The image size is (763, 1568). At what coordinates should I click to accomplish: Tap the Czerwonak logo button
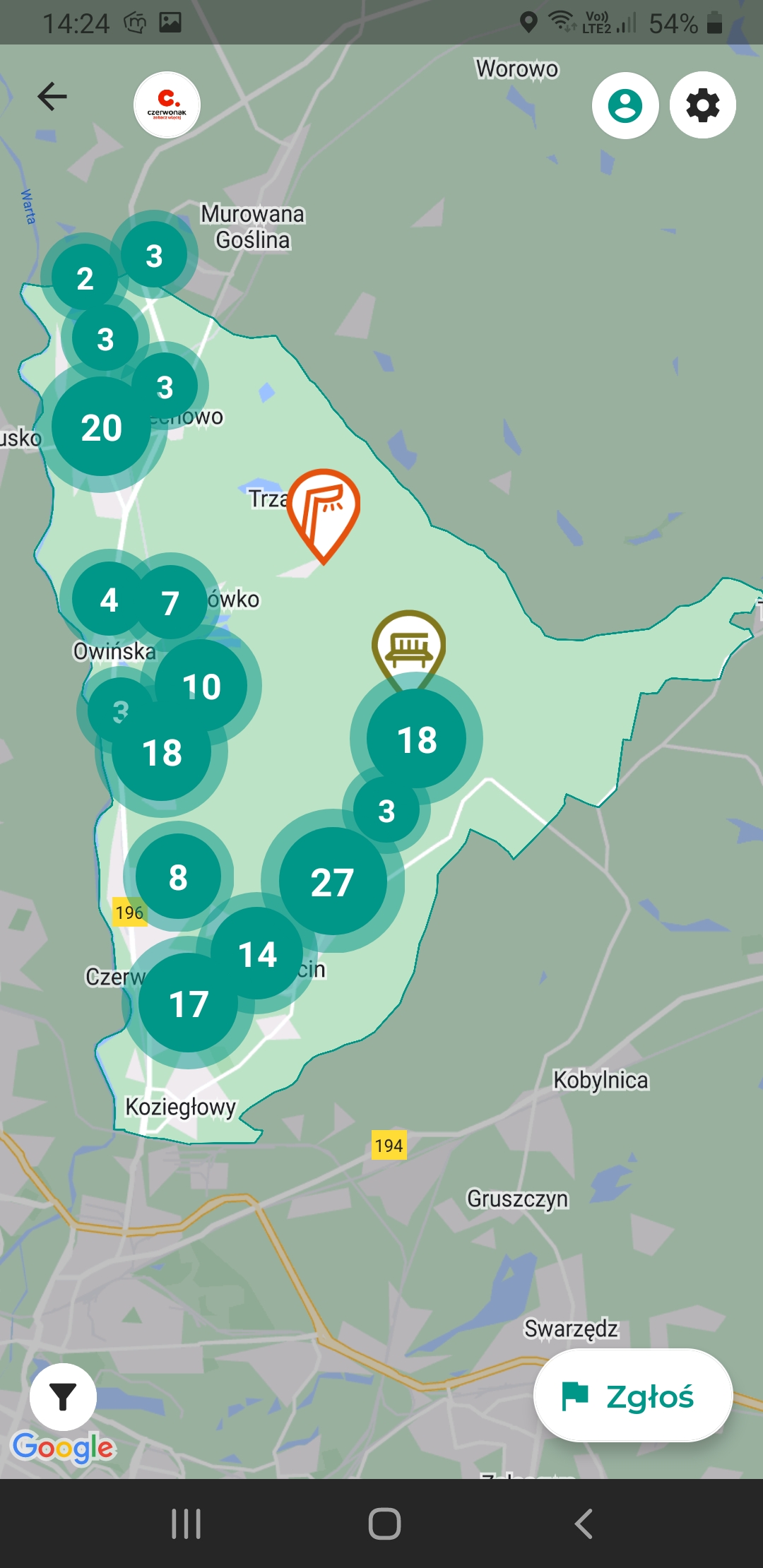(x=167, y=105)
